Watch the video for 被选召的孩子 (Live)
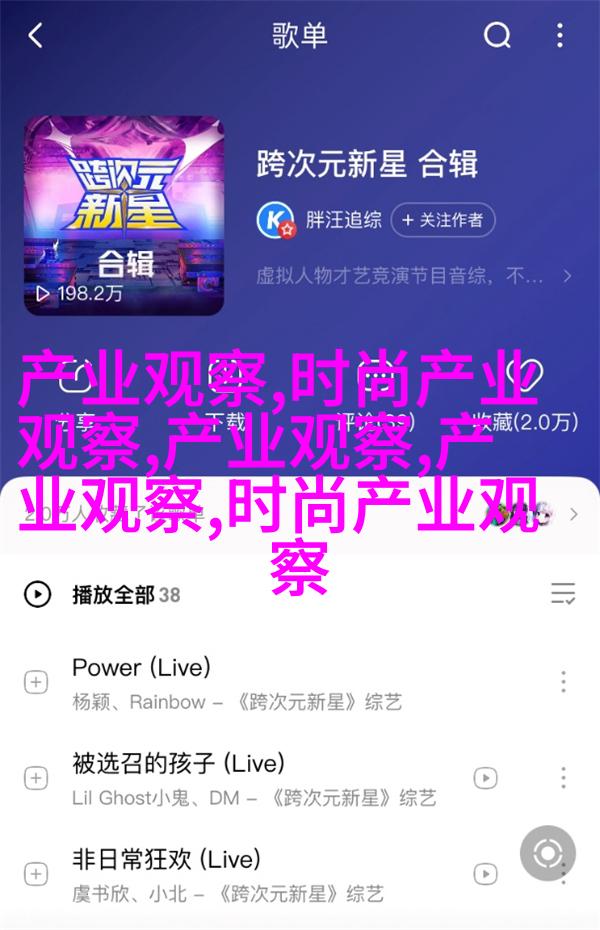This screenshot has height=930, width=600. [x=486, y=777]
